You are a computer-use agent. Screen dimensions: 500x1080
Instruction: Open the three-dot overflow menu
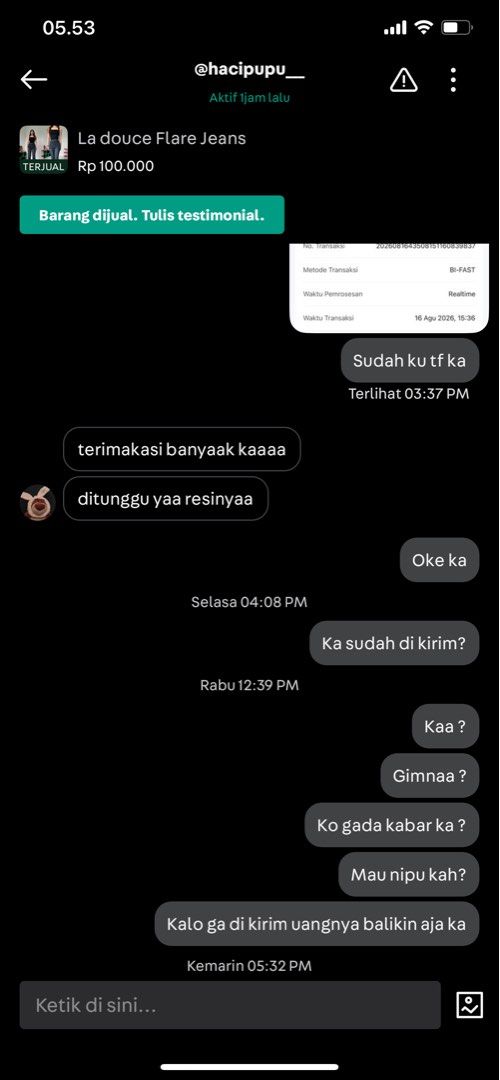coord(452,80)
